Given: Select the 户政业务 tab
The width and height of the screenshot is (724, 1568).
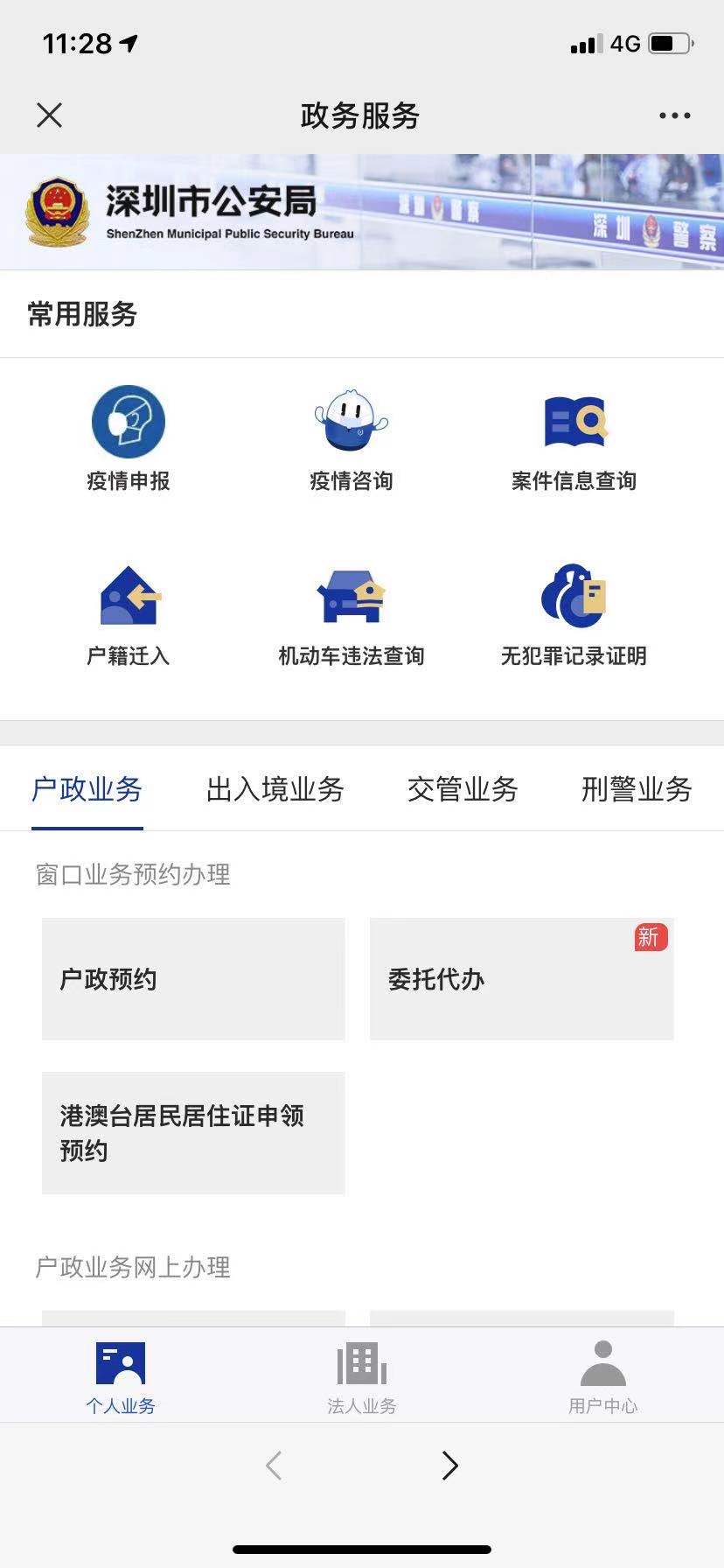Looking at the screenshot, I should (87, 789).
